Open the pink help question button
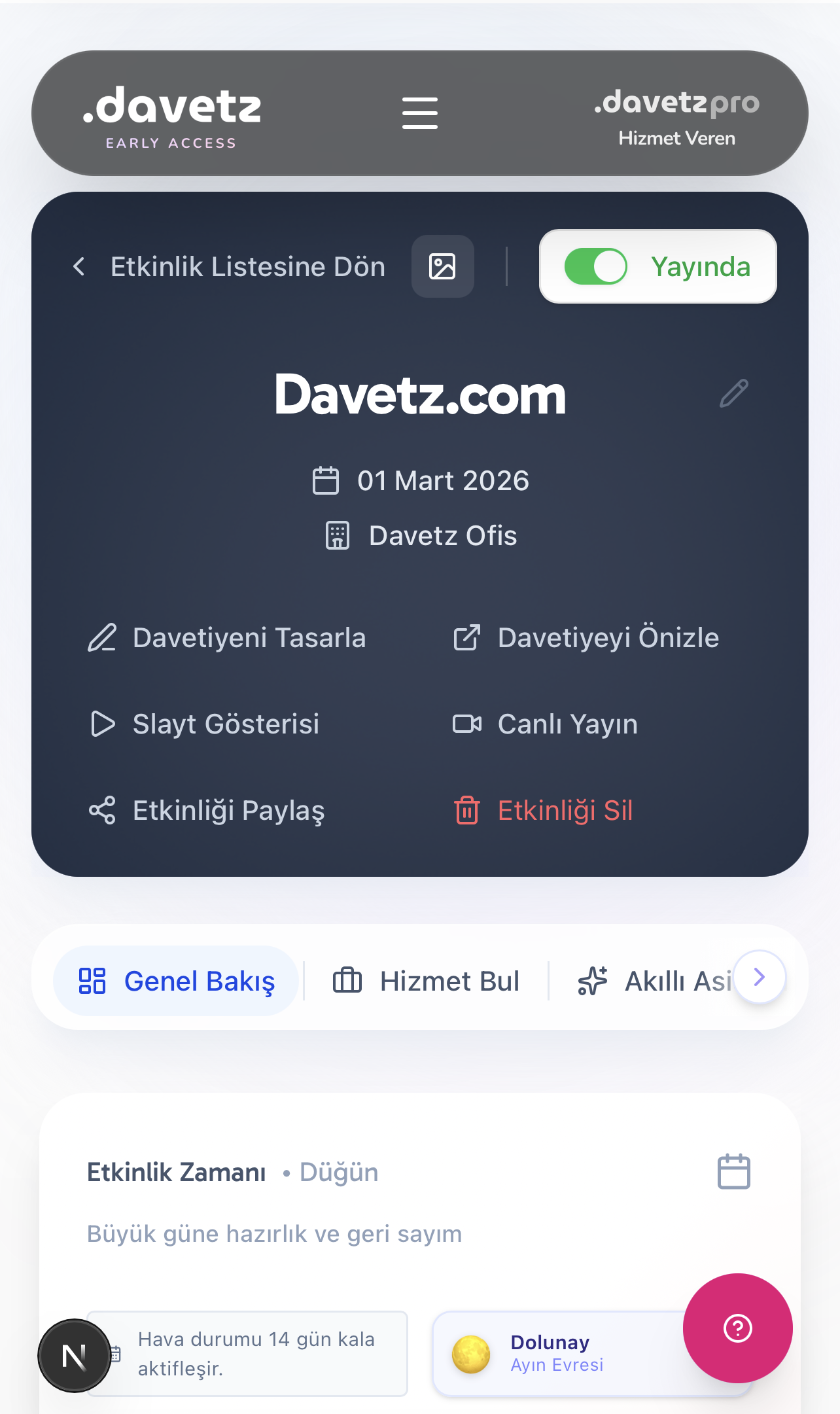Viewport: 840px width, 1414px height. tap(737, 1328)
